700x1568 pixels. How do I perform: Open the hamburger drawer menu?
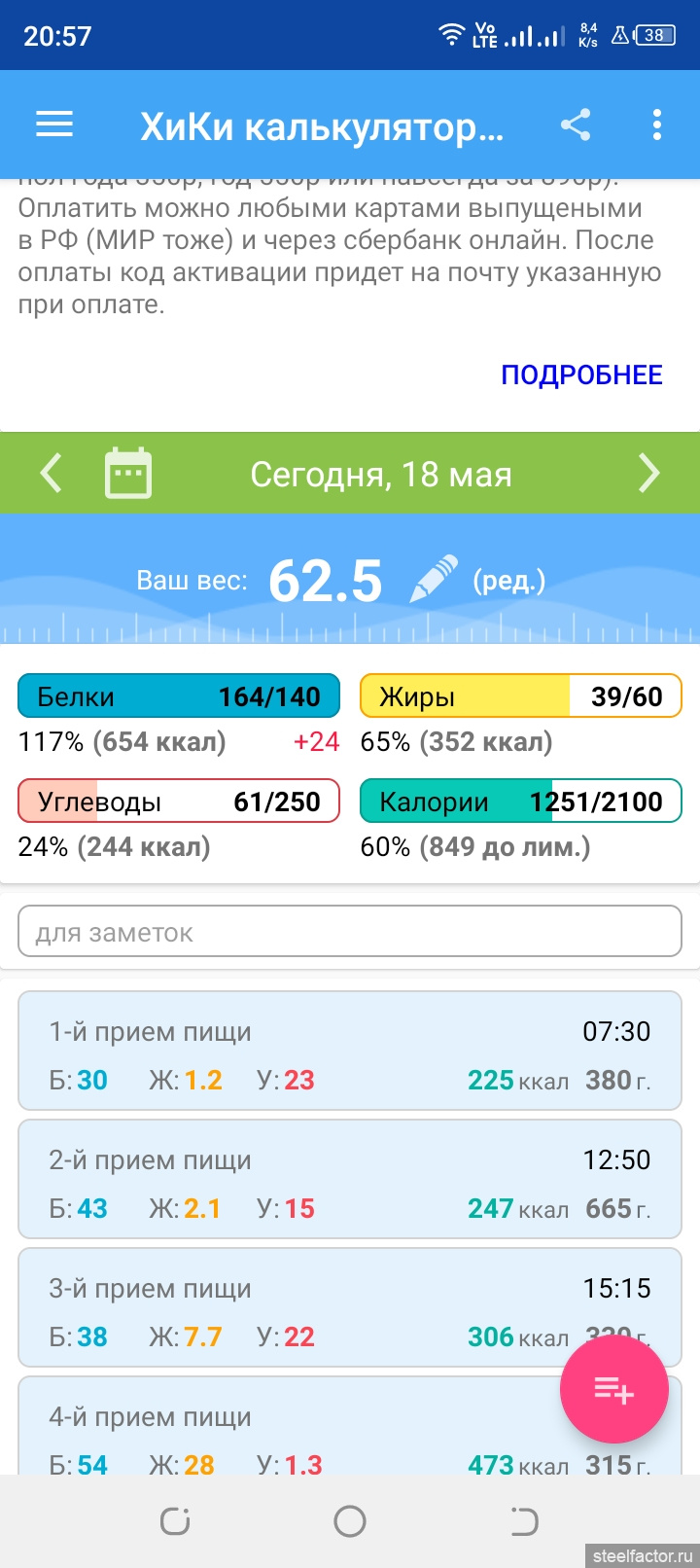point(54,125)
